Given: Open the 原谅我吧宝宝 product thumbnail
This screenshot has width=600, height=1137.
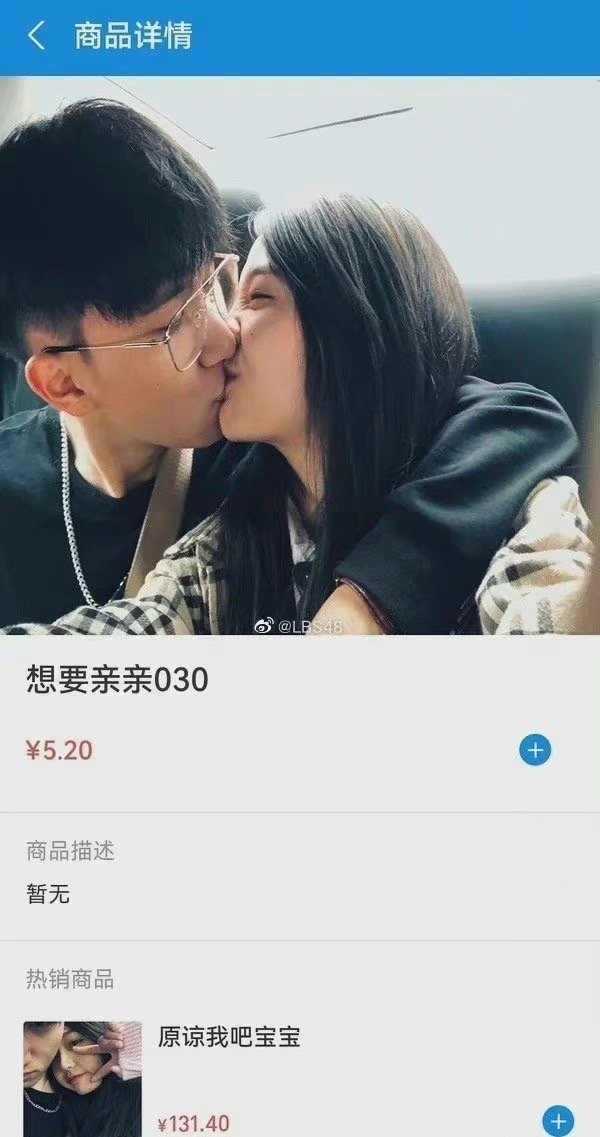Looking at the screenshot, I should (x=83, y=1078).
